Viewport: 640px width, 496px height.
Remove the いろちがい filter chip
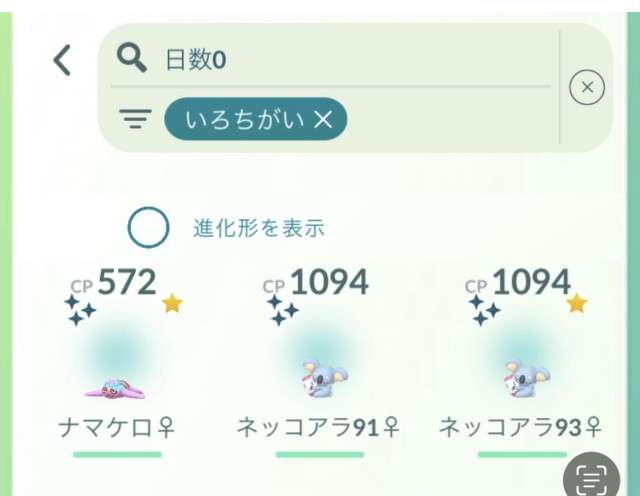[322, 121]
